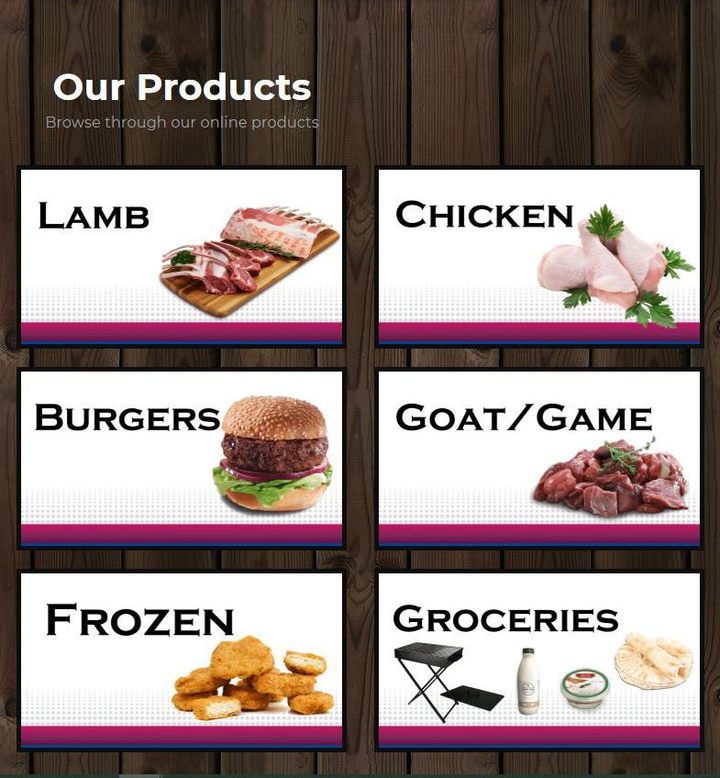Select the Burgers category card
The width and height of the screenshot is (720, 778).
[182, 455]
